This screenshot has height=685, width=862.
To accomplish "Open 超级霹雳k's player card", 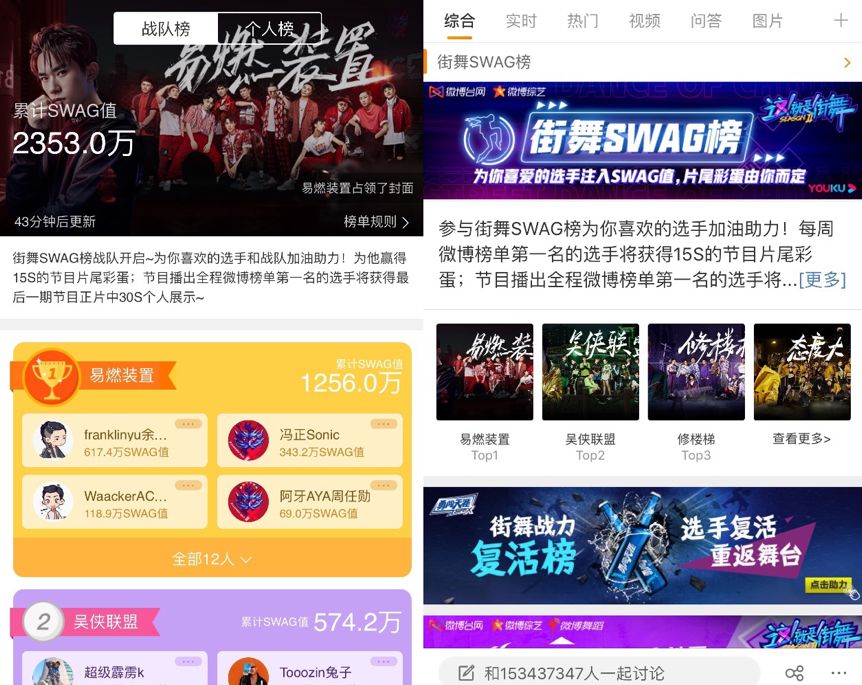I will [x=115, y=673].
